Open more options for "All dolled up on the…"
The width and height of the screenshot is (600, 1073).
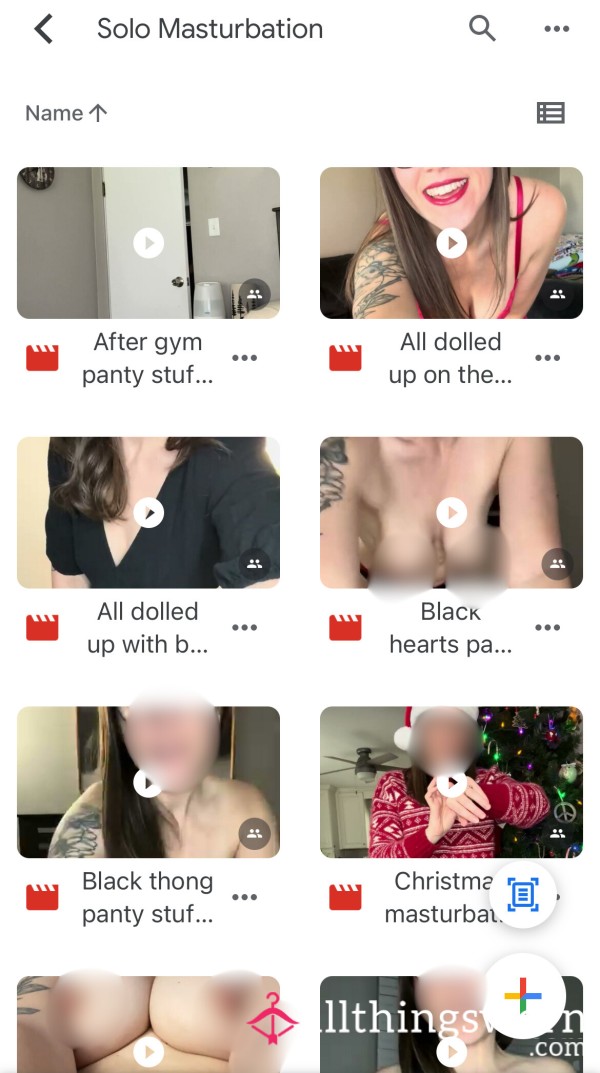[547, 358]
